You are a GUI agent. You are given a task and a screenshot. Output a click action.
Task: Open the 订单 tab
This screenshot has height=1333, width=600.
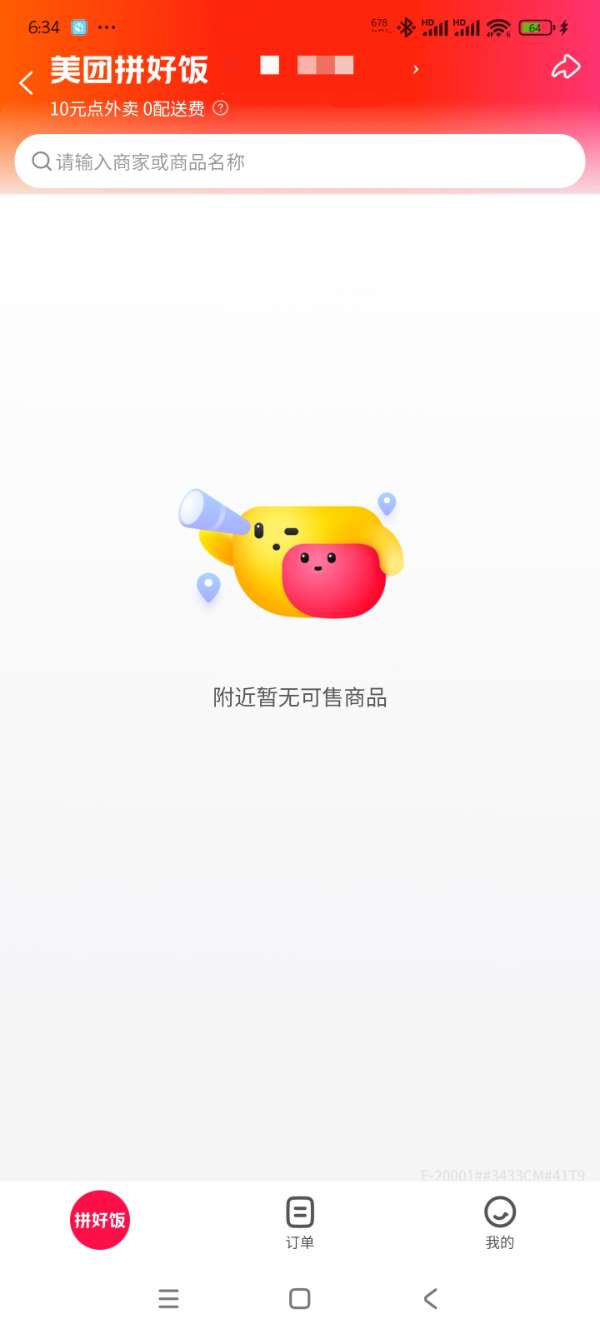(x=300, y=1222)
